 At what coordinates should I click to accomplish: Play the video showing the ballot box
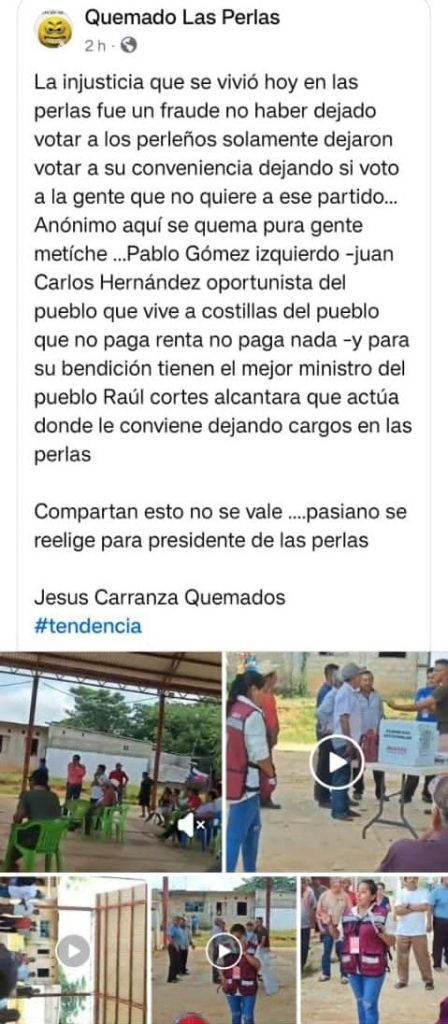[x=337, y=761]
